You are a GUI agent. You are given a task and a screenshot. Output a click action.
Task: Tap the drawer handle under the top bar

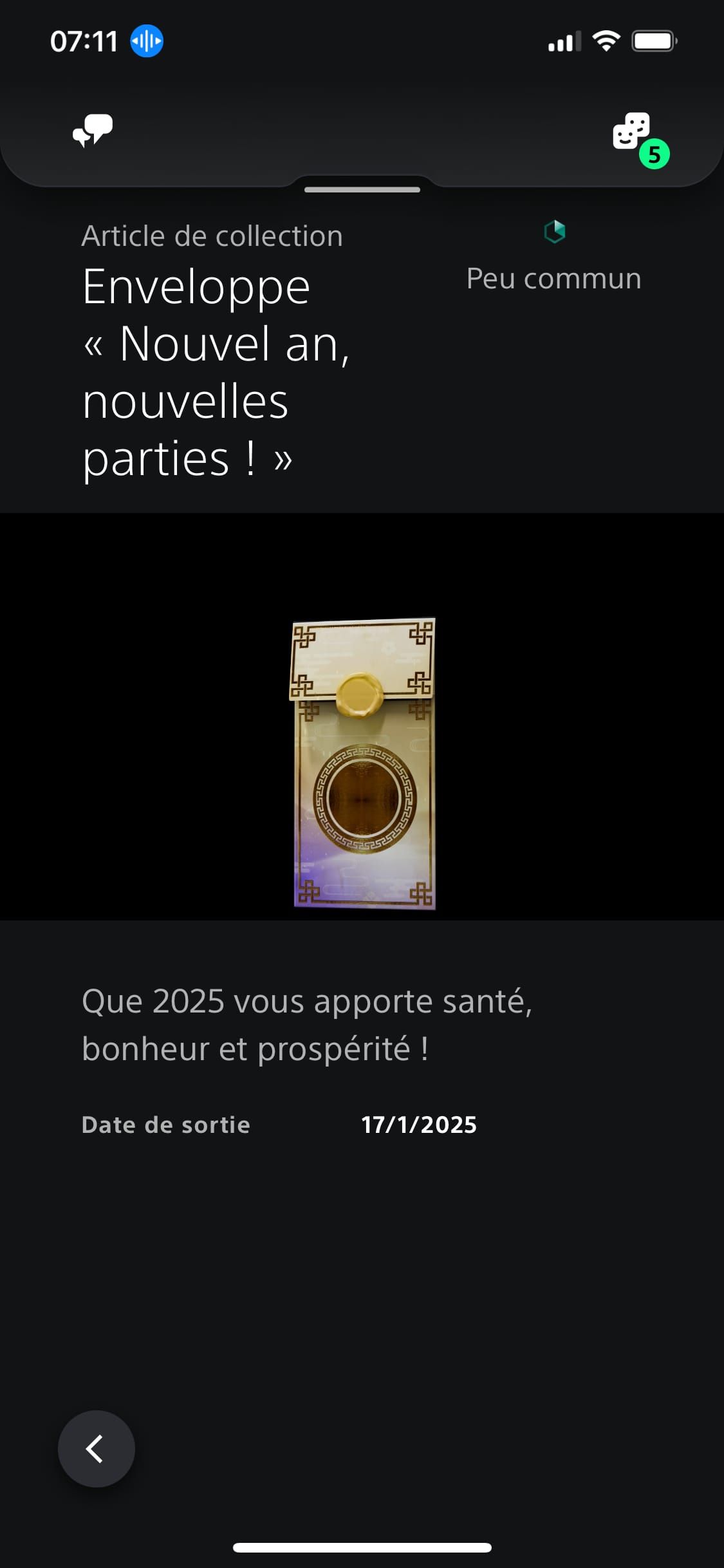tap(362, 190)
